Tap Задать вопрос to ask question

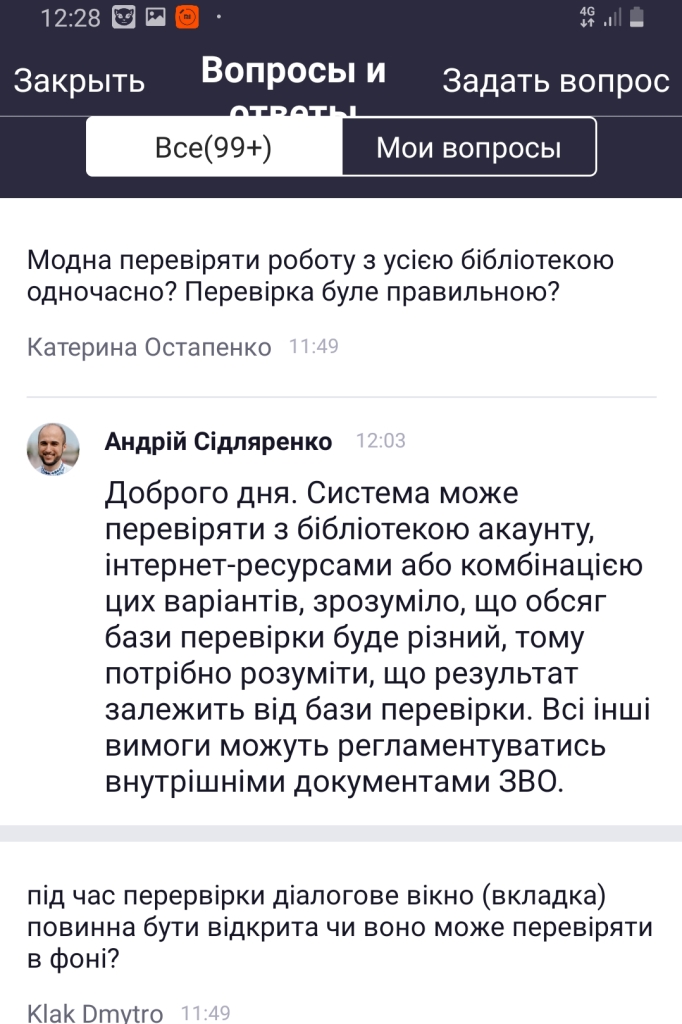[x=555, y=81]
